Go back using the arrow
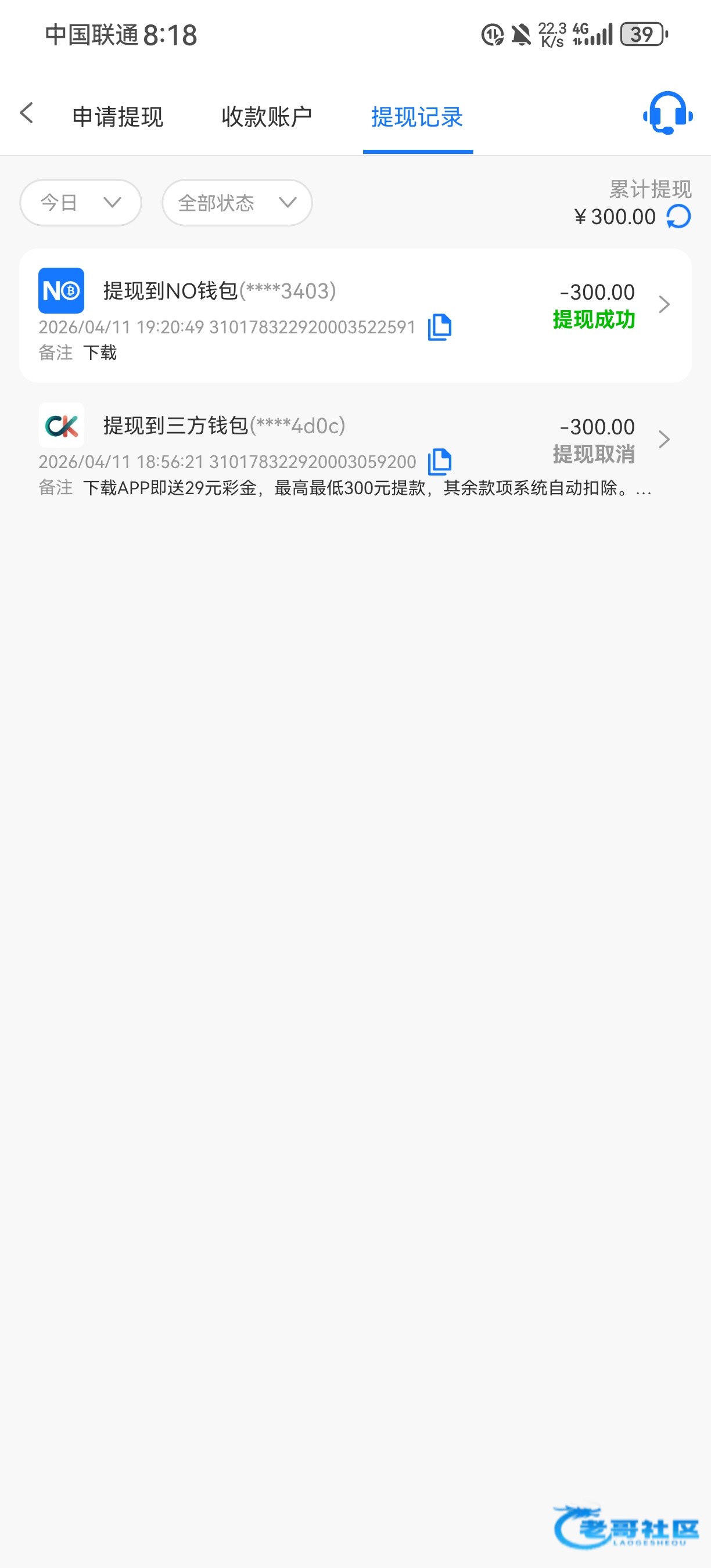This screenshot has height=1568, width=711. pos(27,113)
